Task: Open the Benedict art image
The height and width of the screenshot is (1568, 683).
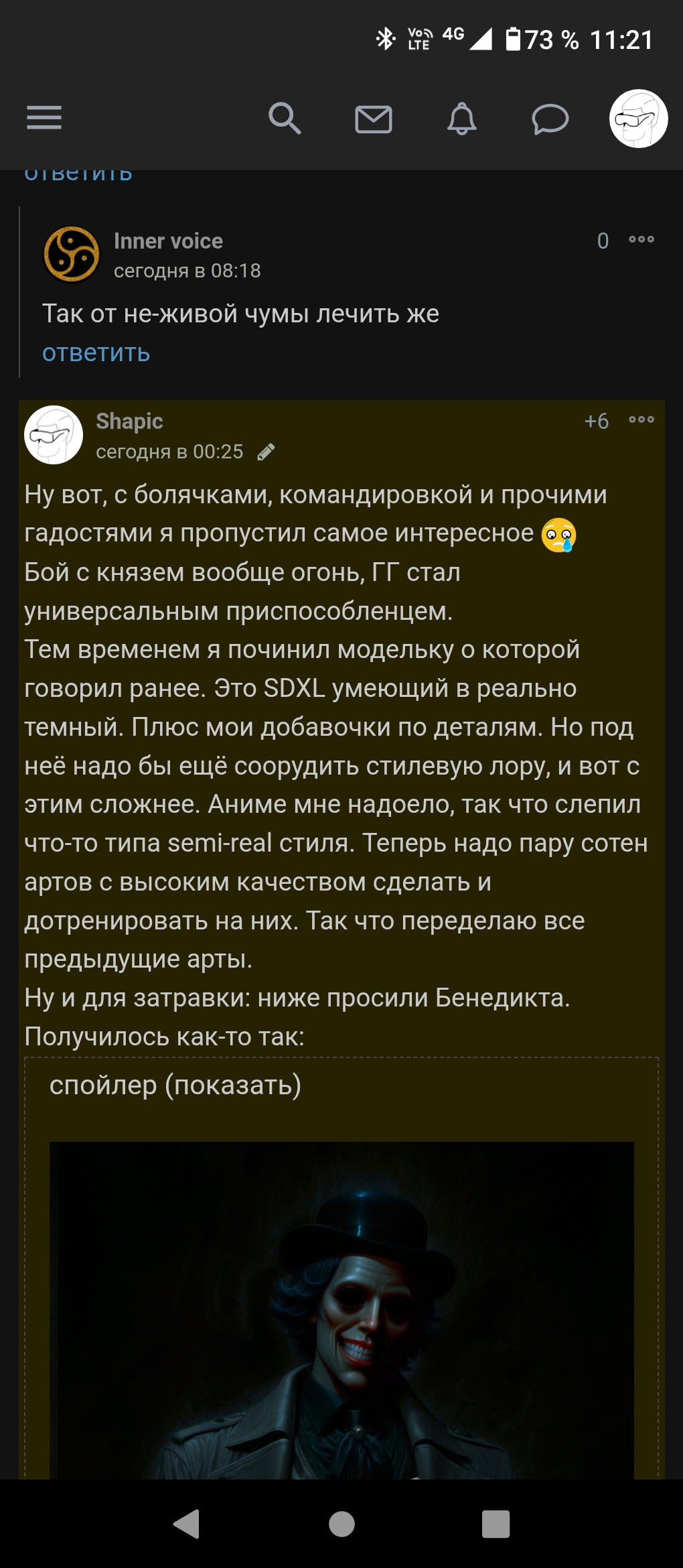Action: [x=341, y=1307]
